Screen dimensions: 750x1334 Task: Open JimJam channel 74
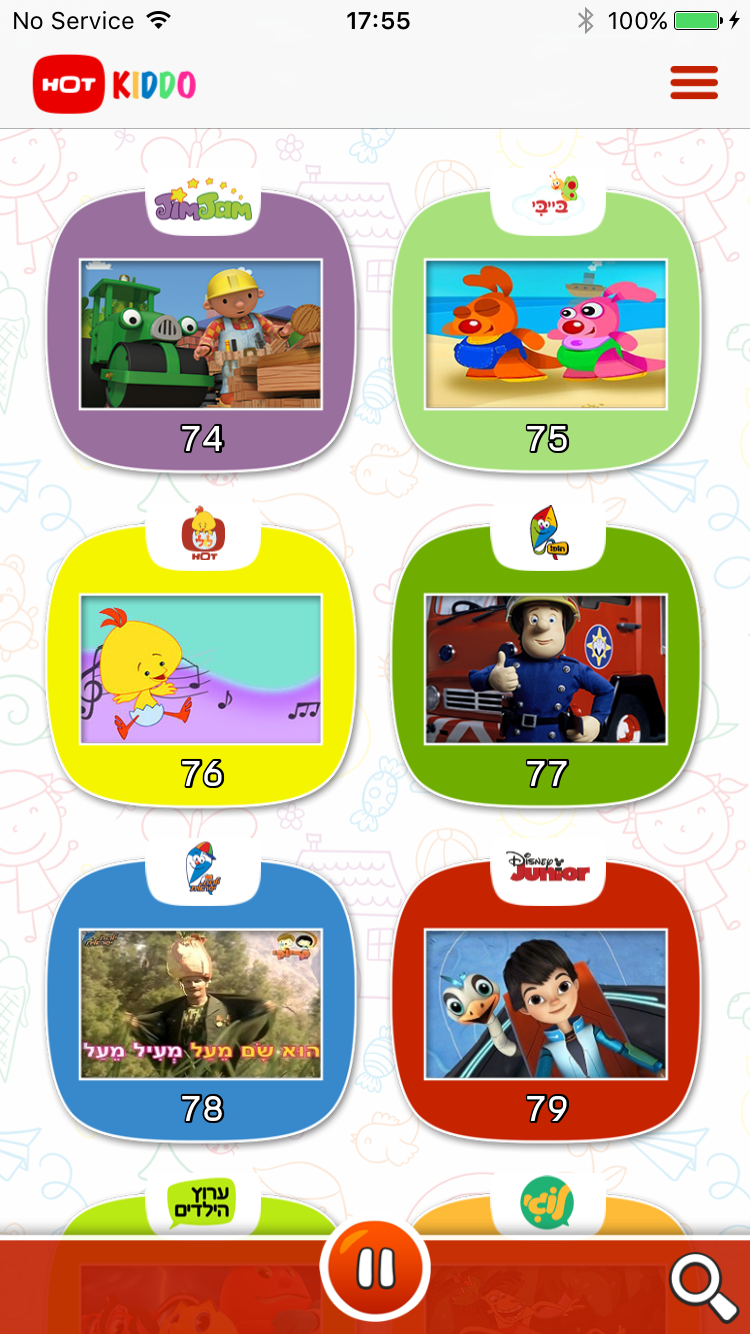[x=201, y=325]
